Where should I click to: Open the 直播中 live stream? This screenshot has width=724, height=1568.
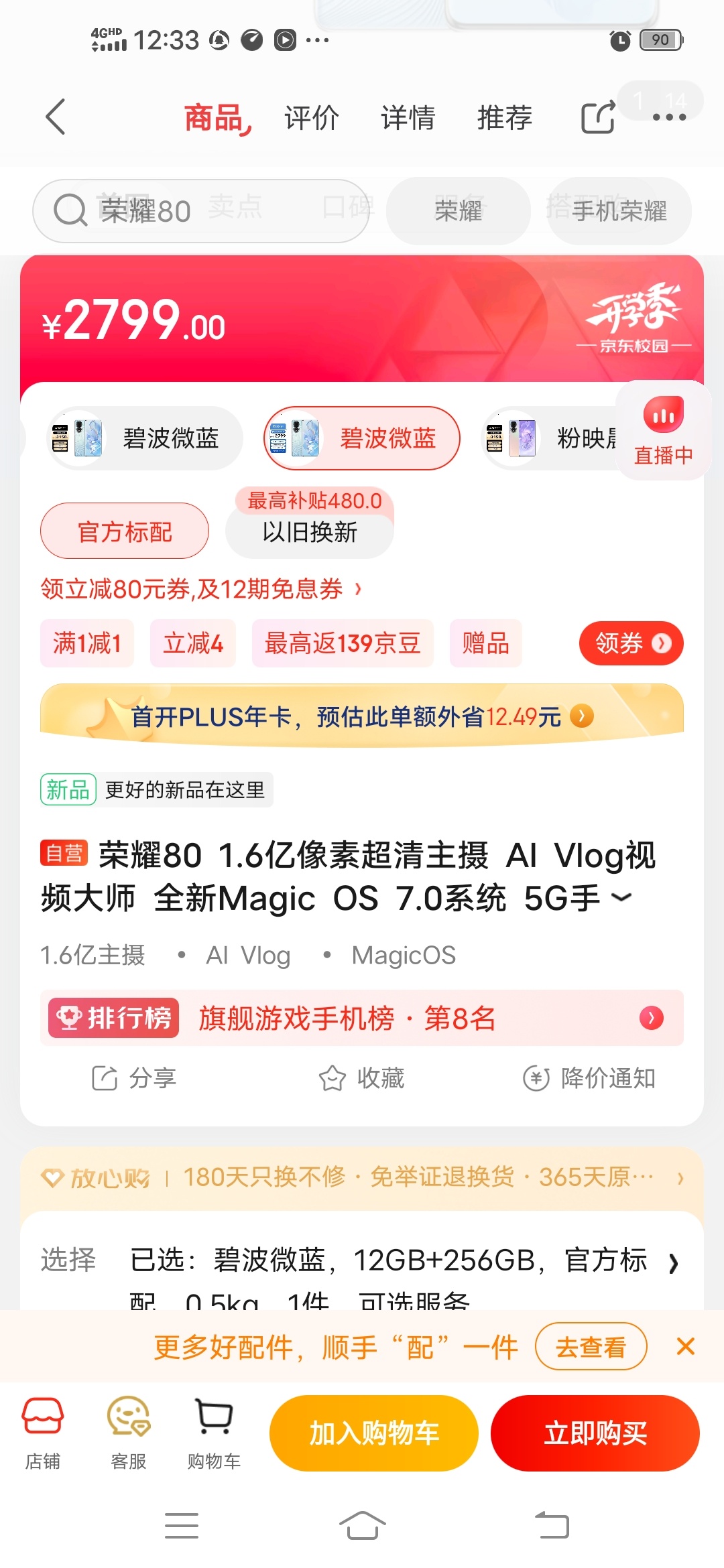click(663, 430)
